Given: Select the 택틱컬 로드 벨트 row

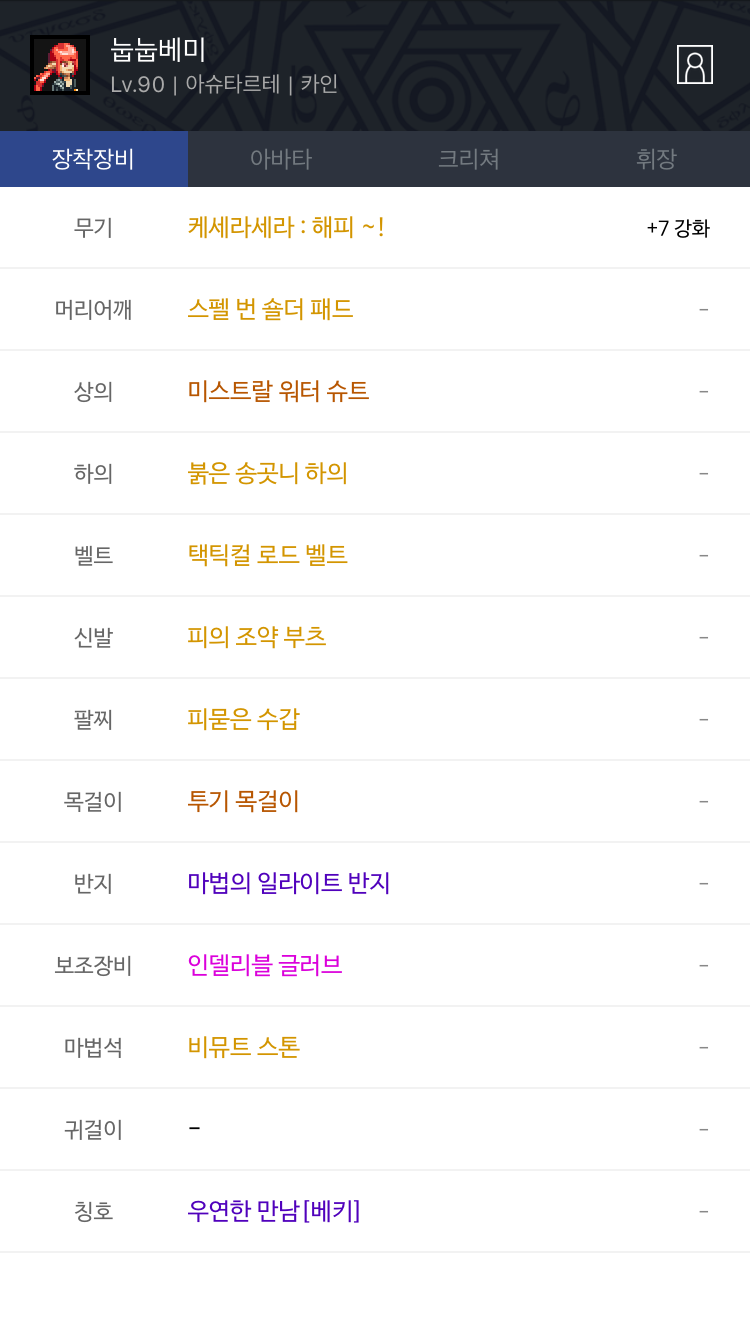Looking at the screenshot, I should point(268,555).
